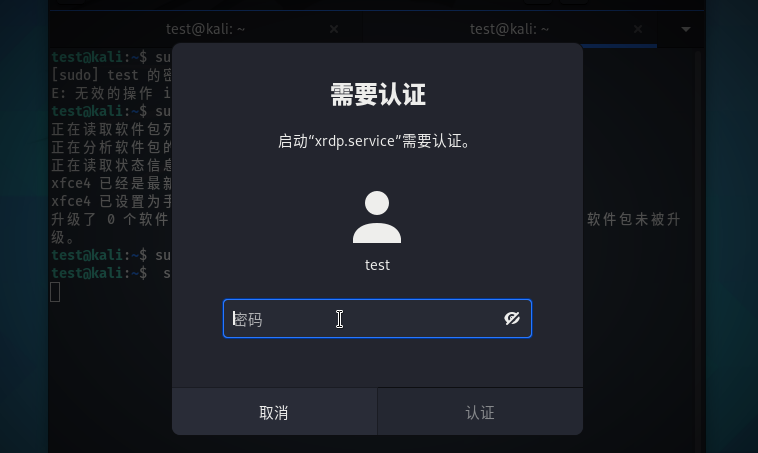Open the terminal tab dropdown arrow
This screenshot has width=758, height=453.
(686, 29)
